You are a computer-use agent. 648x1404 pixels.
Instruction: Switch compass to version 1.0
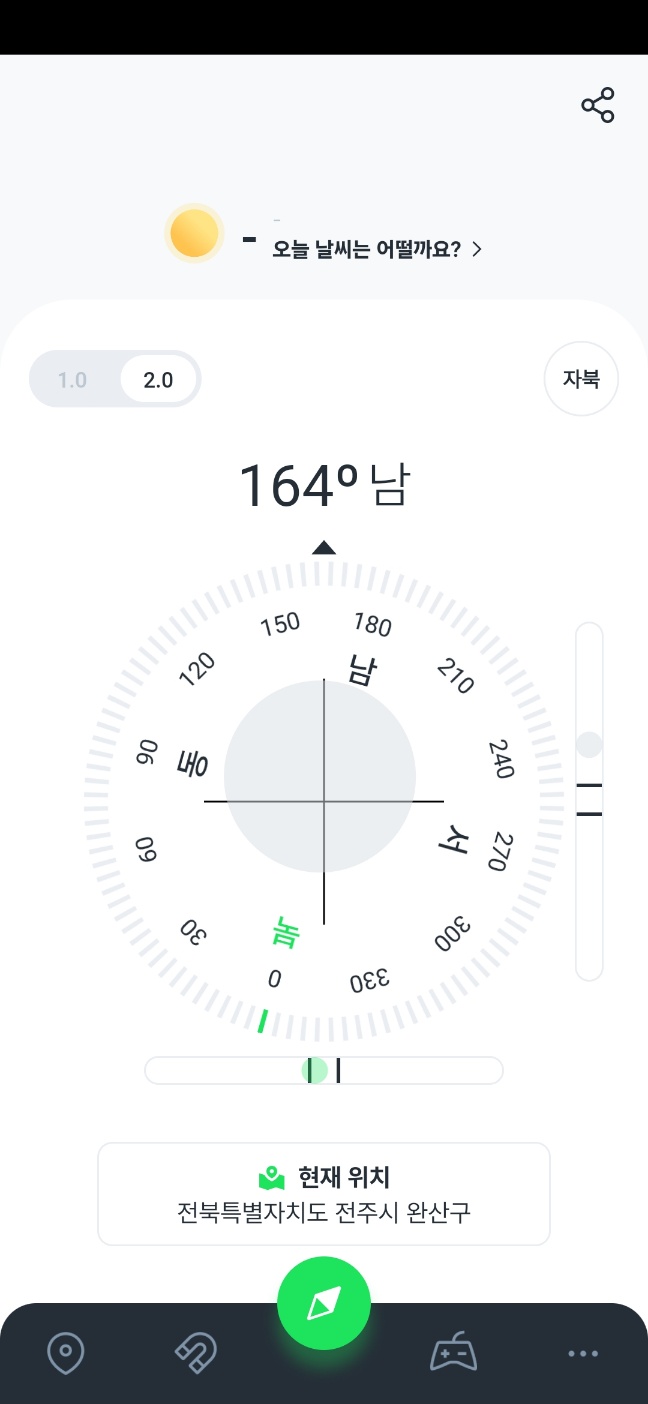coord(72,380)
